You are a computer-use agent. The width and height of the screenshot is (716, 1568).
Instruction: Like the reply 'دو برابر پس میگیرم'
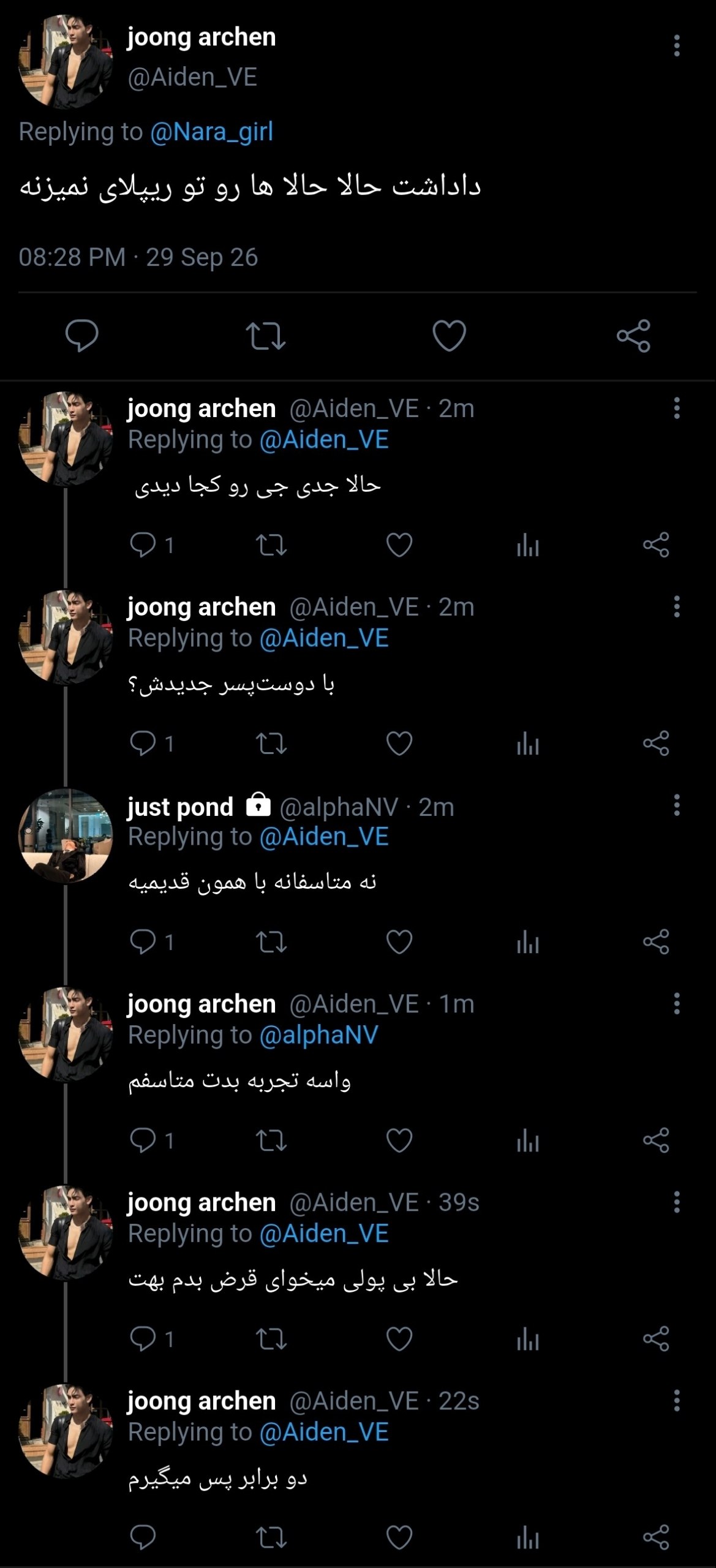click(399, 1537)
